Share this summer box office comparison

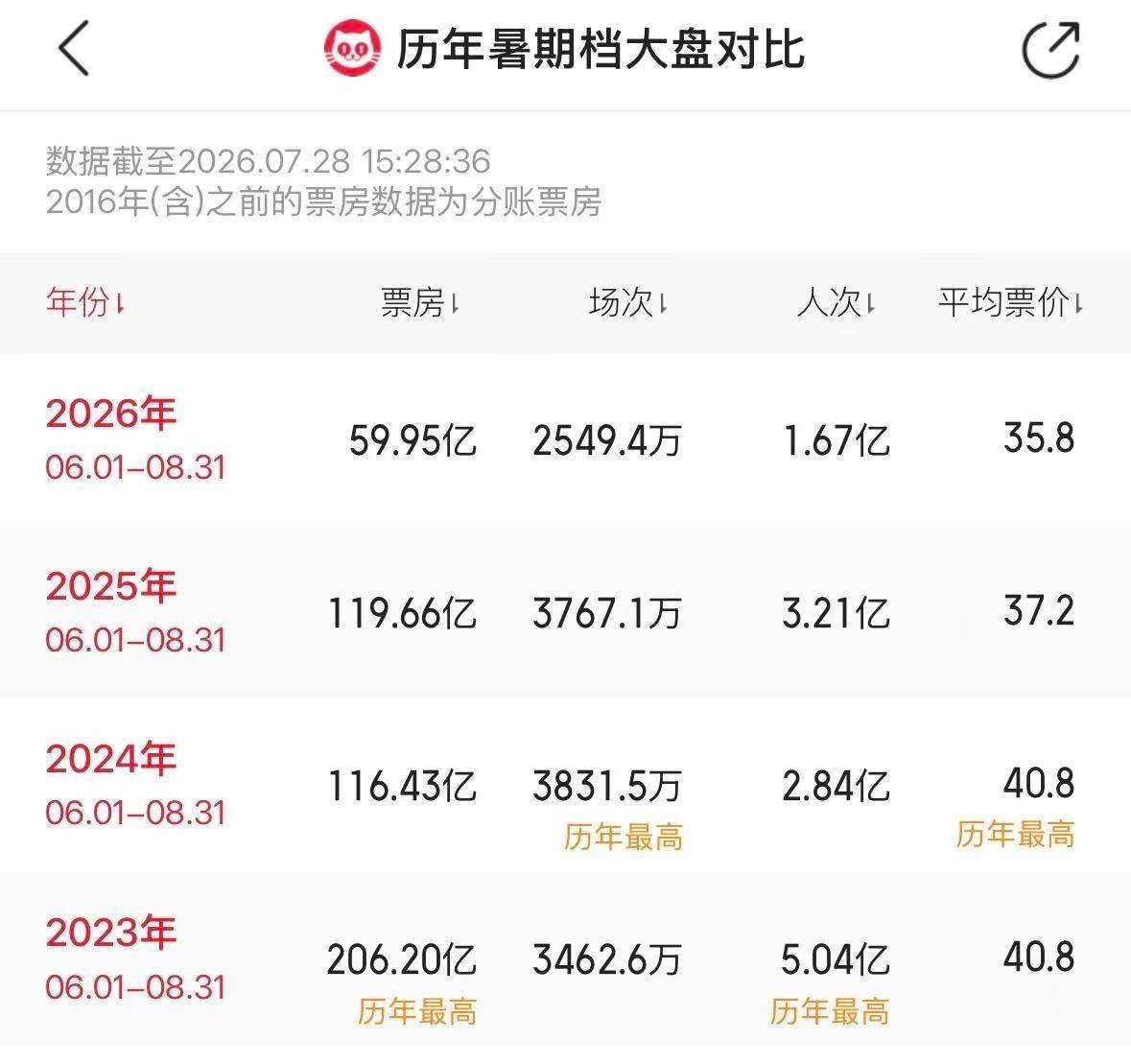click(1051, 49)
